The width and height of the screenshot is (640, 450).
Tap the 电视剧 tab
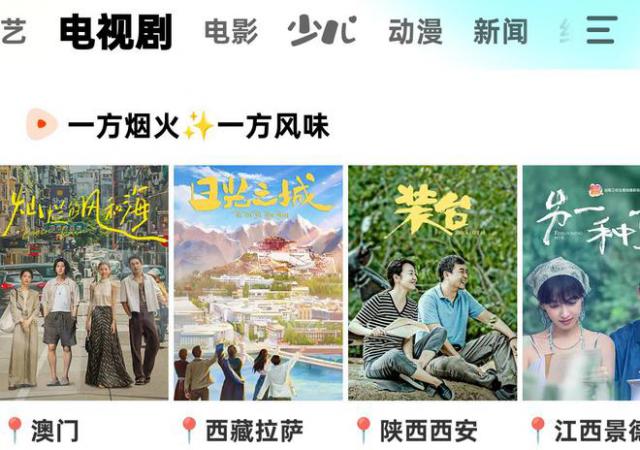coord(115,31)
